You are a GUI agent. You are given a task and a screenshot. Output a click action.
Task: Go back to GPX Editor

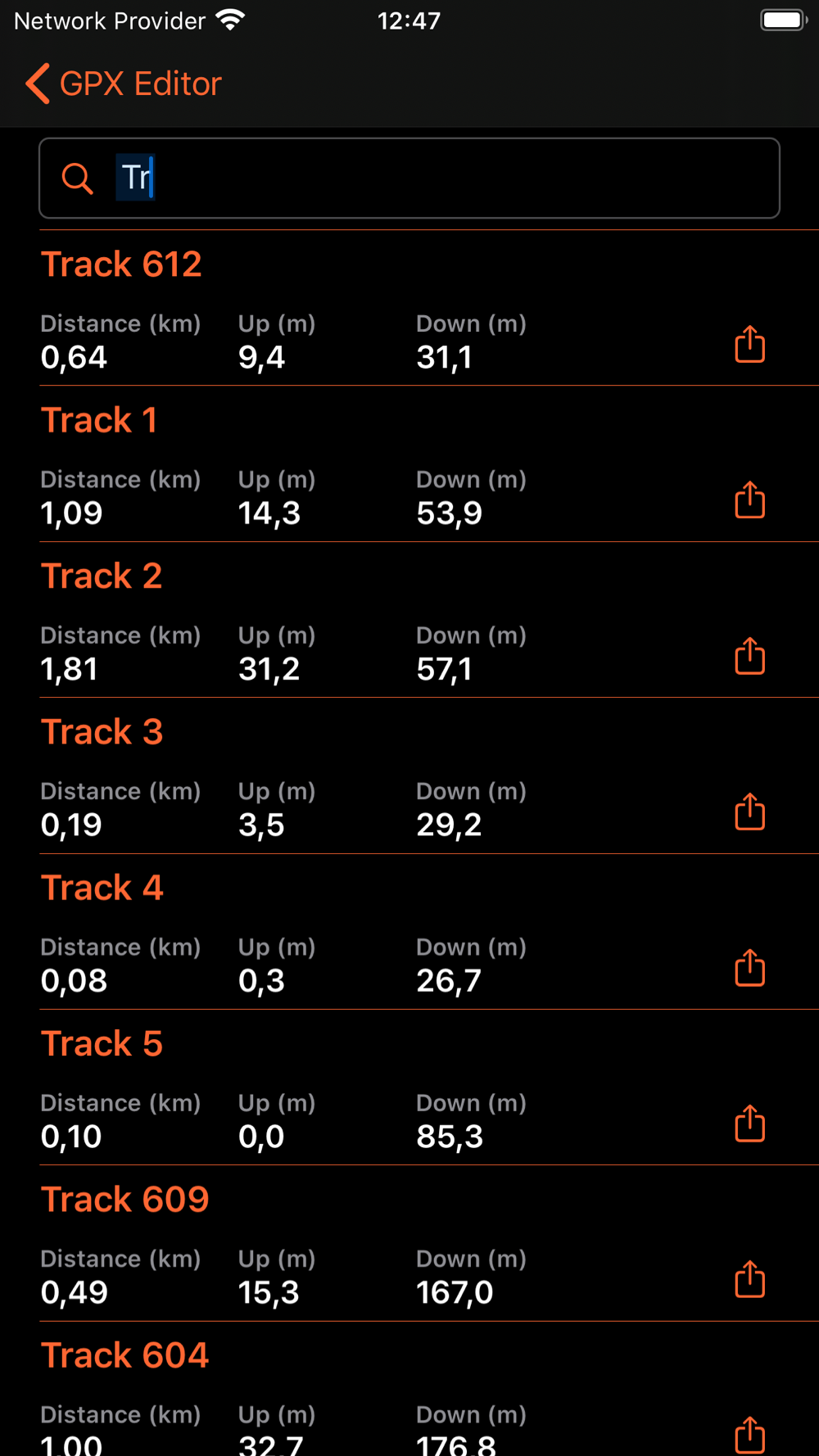coord(123,84)
